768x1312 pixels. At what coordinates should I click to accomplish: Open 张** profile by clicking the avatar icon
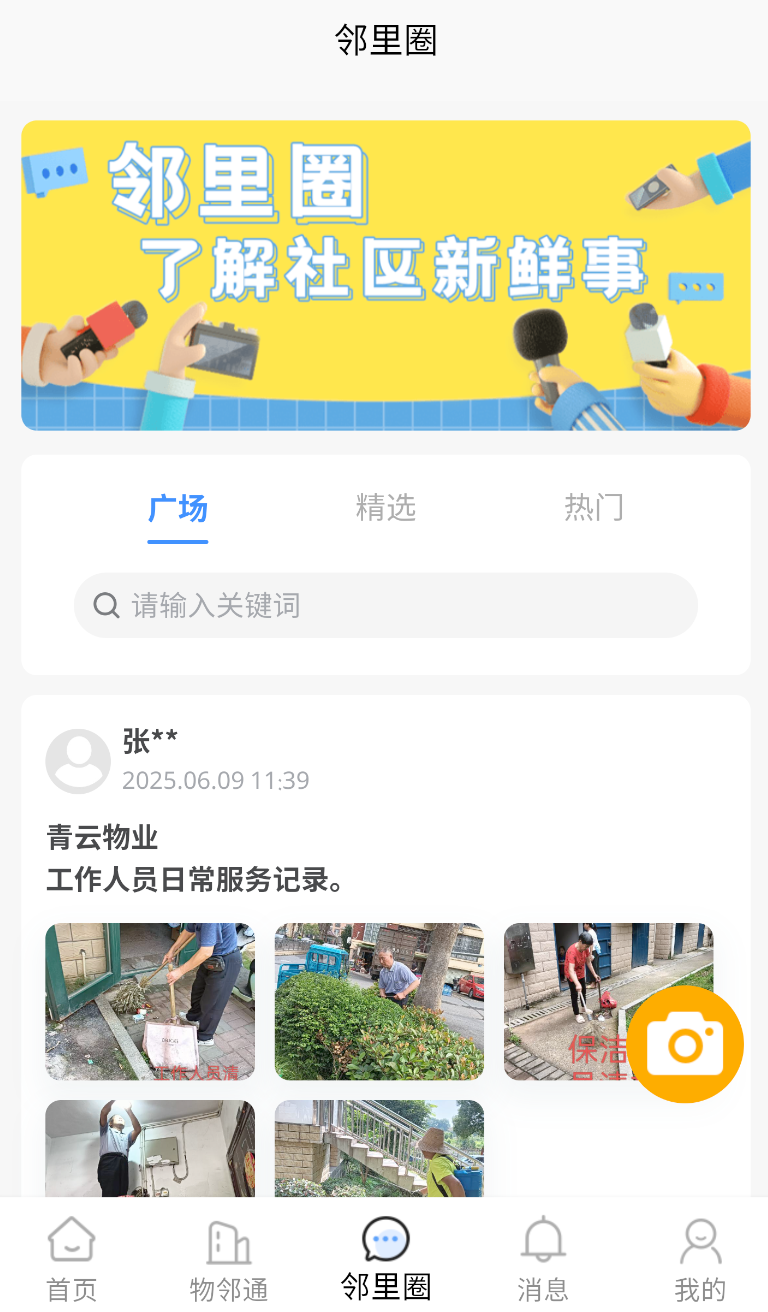click(77, 760)
